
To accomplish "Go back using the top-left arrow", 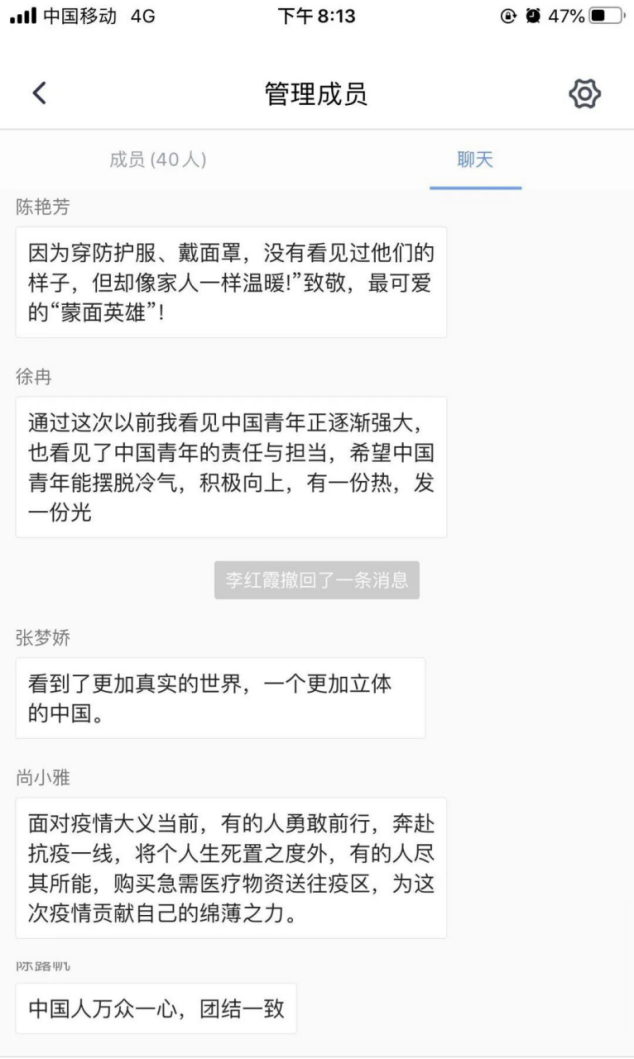I will coord(39,94).
